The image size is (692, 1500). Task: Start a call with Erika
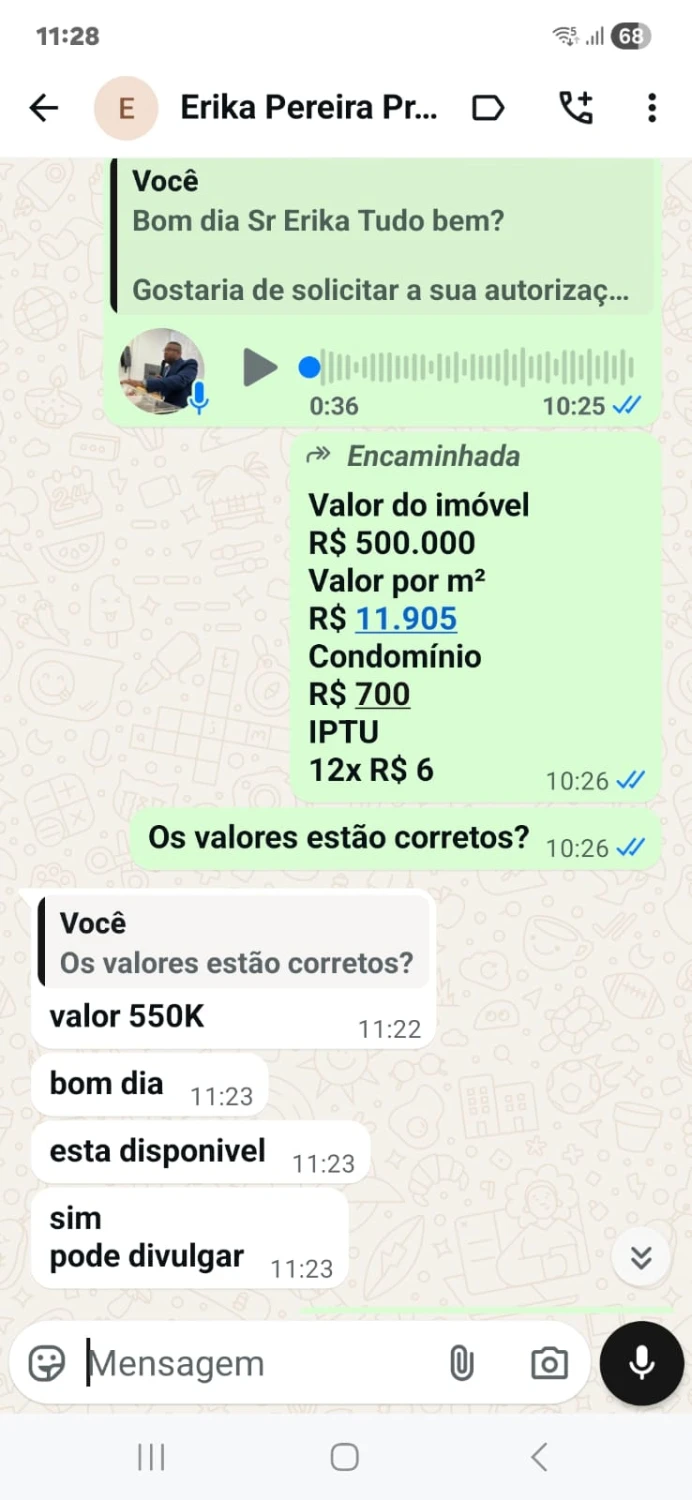pos(575,108)
